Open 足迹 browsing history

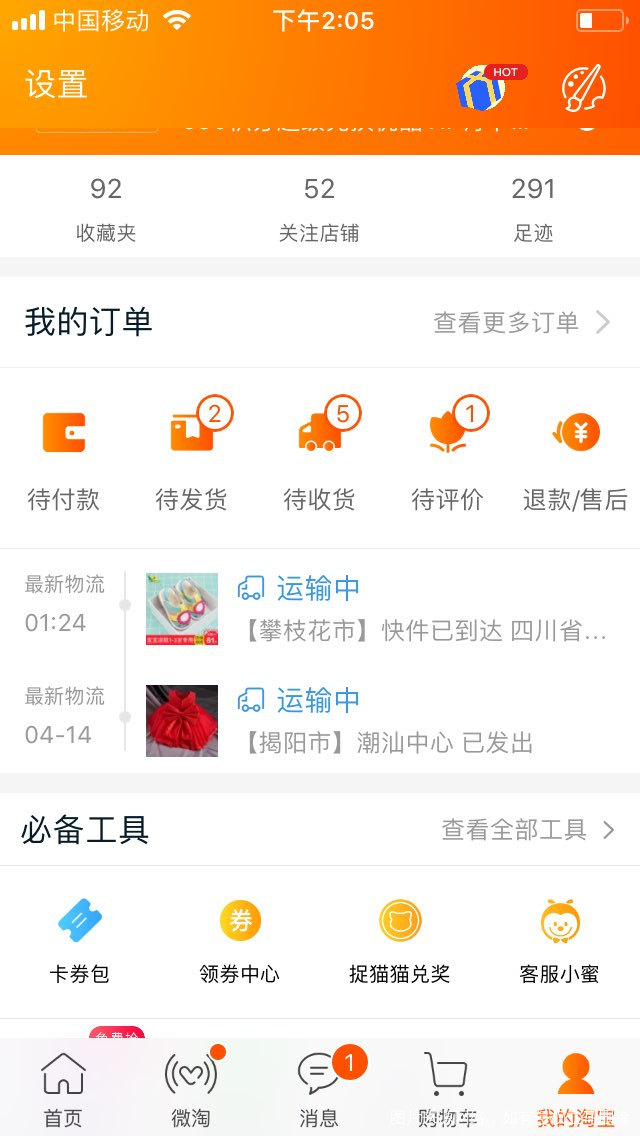point(533,209)
